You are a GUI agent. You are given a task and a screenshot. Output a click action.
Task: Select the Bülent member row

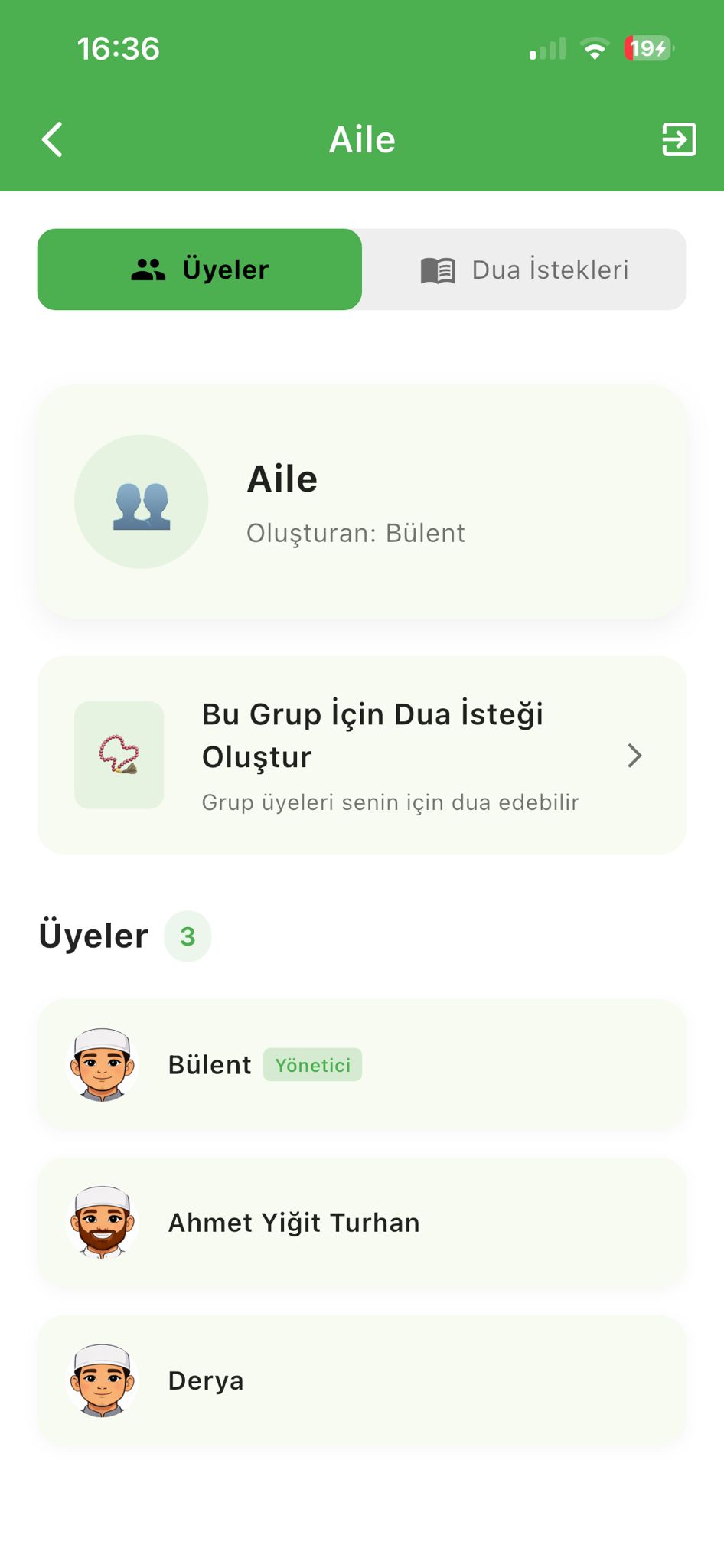tap(362, 1064)
